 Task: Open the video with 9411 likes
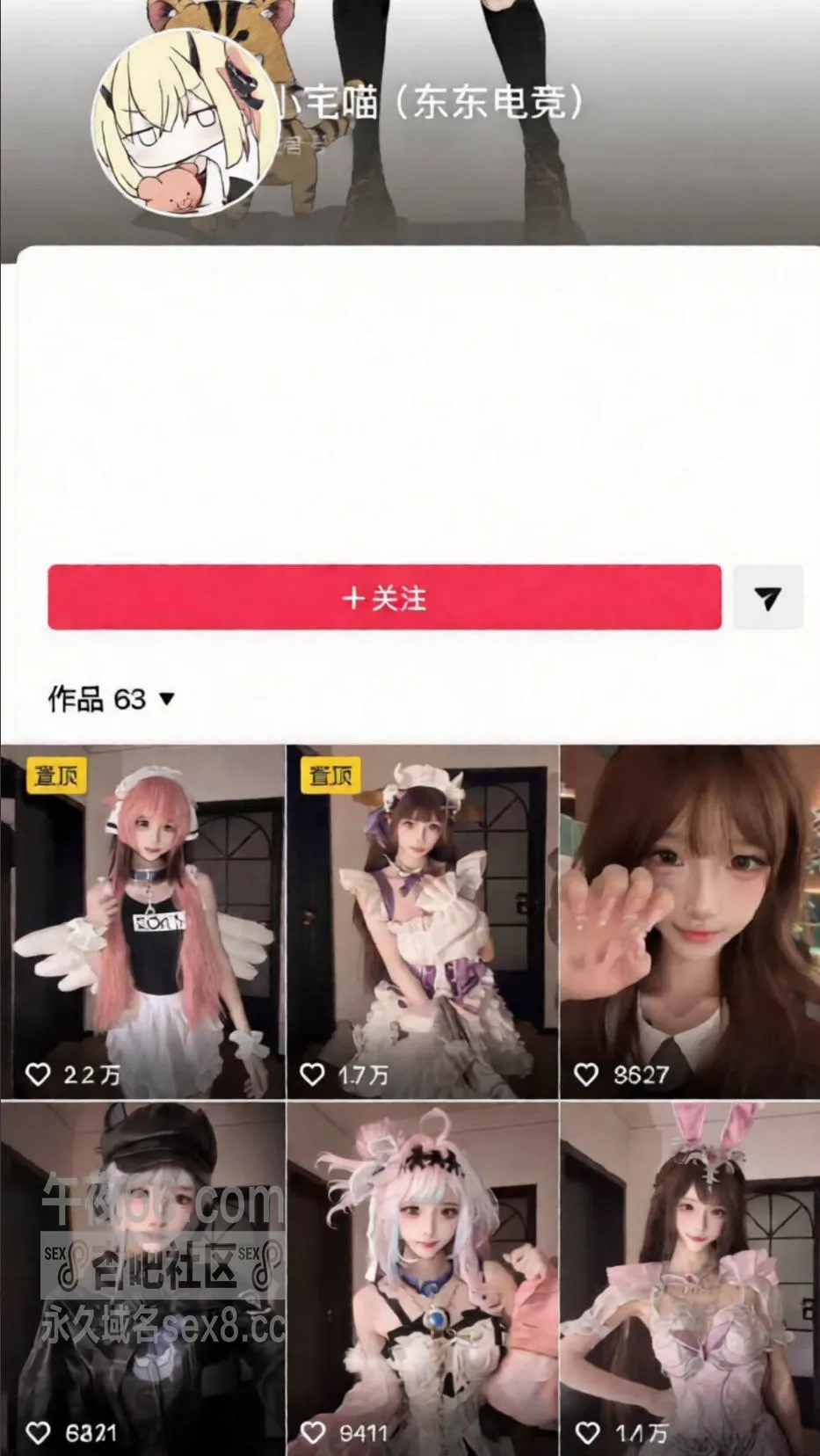tap(423, 1278)
